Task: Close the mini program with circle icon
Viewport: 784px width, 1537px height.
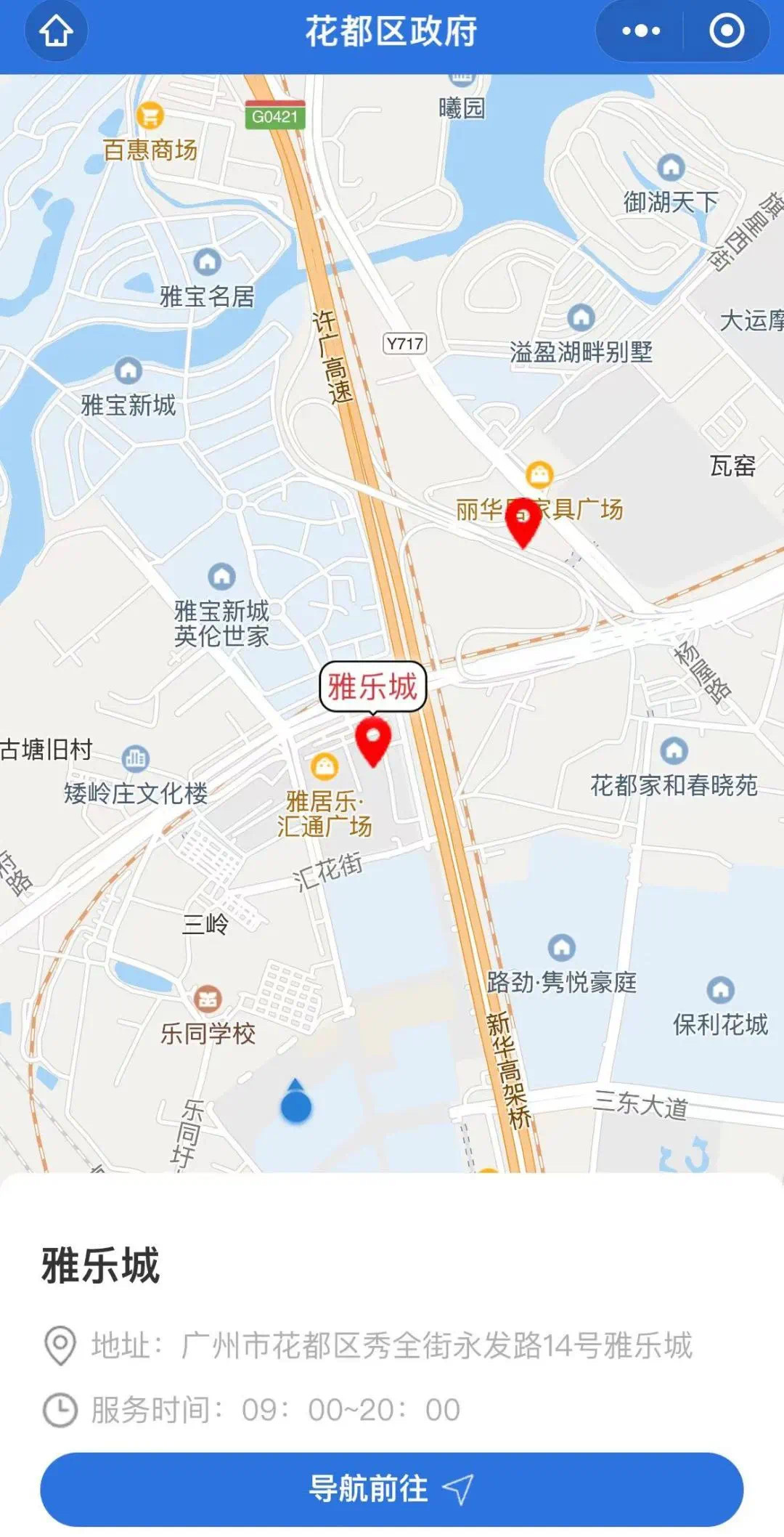Action: [726, 31]
